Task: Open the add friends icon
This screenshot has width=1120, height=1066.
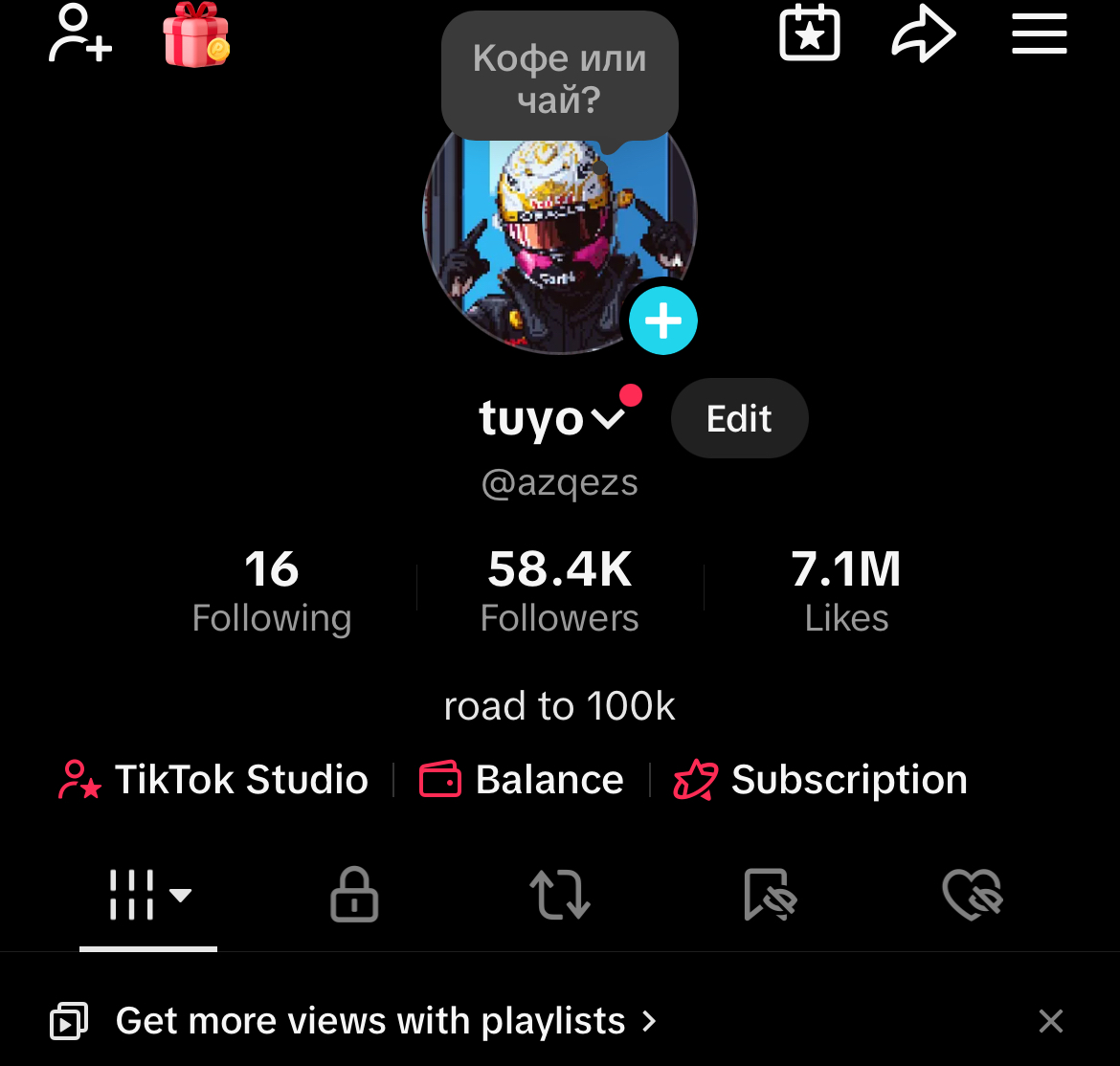Action: [80, 35]
